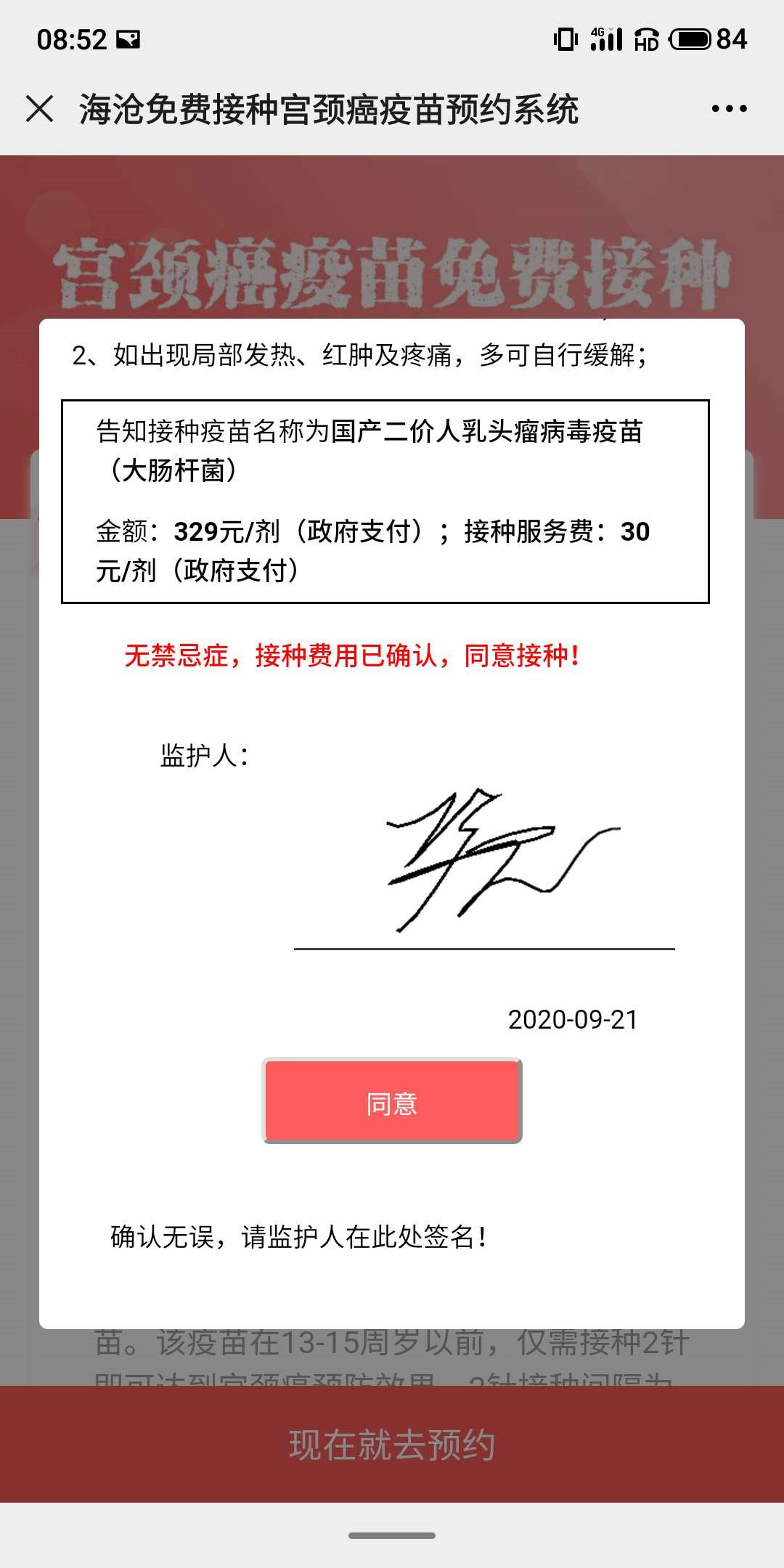Image resolution: width=784 pixels, height=1568 pixels.
Task: Tap 现在就去预约 to book now
Action: (x=392, y=1445)
